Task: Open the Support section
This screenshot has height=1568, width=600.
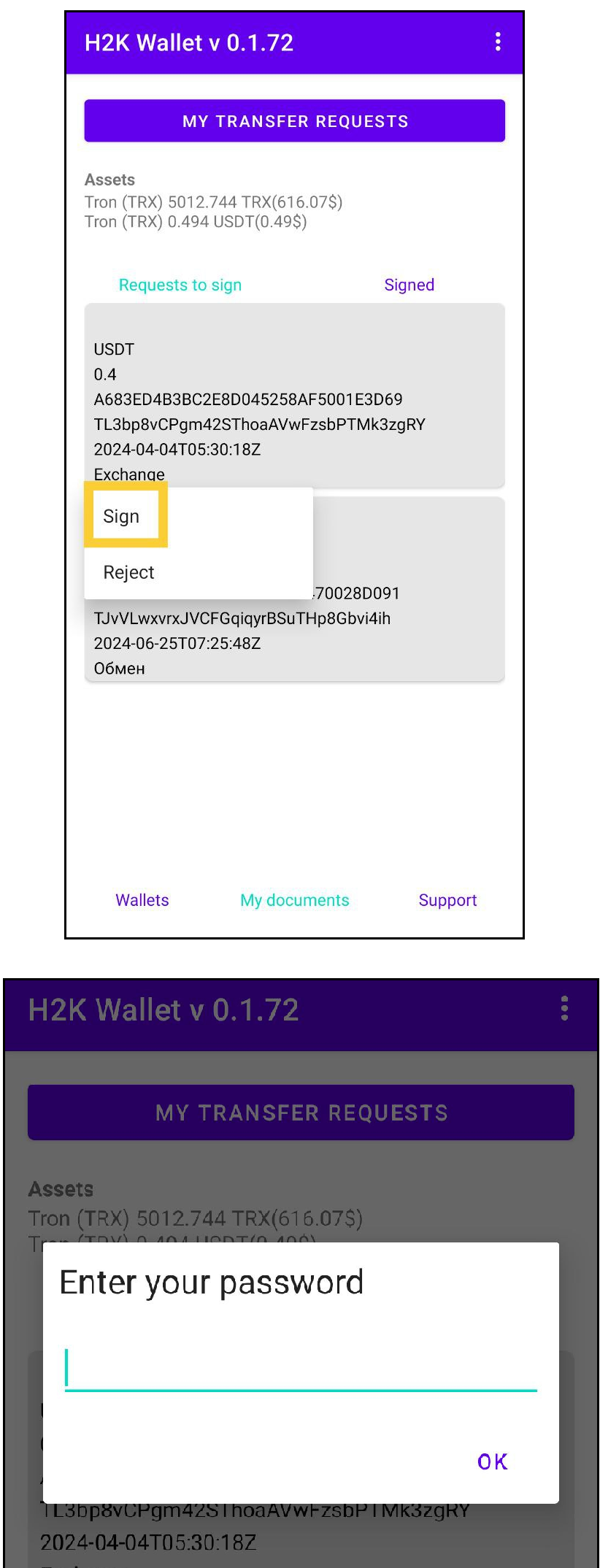Action: [x=447, y=900]
